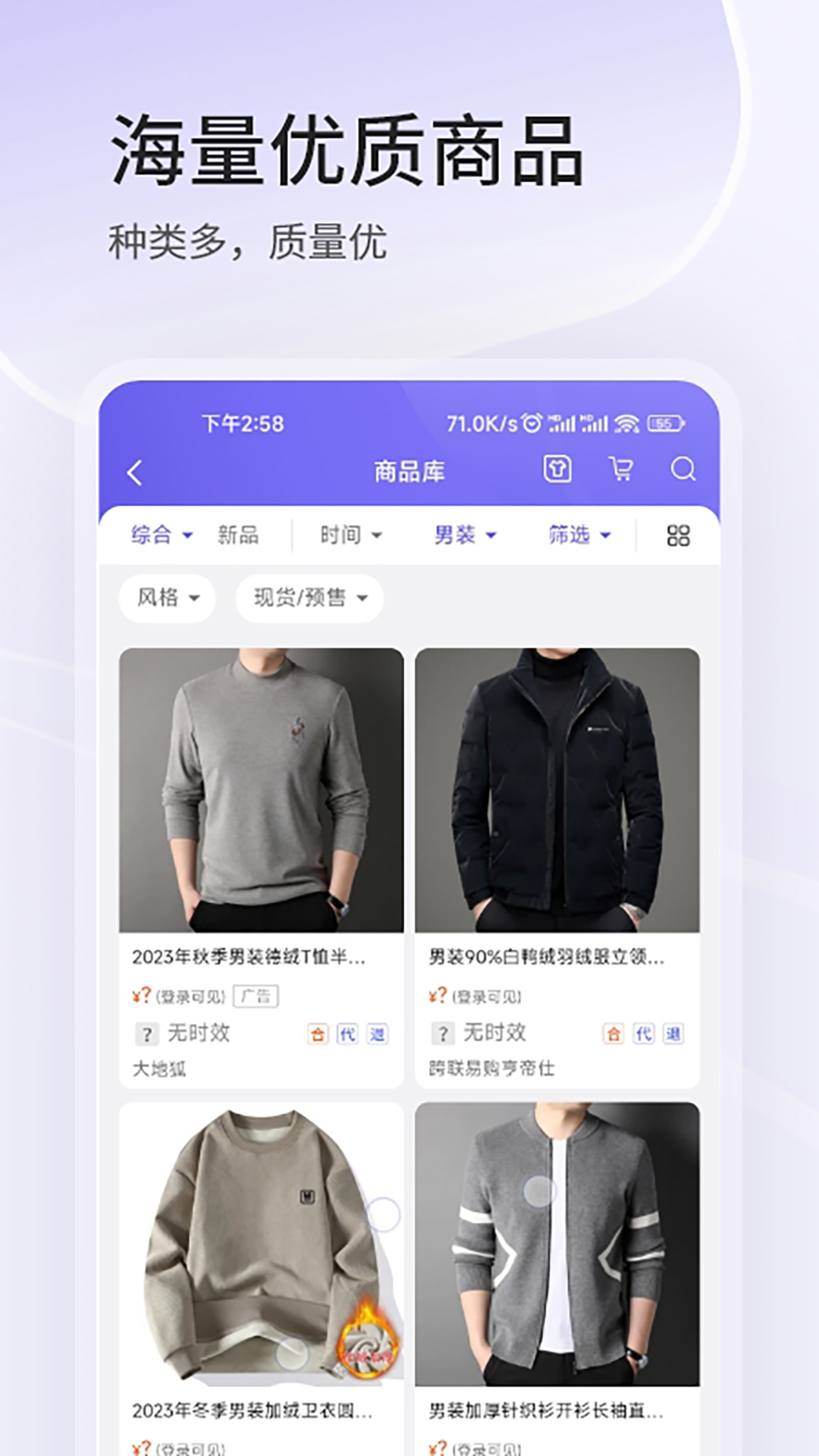
Task: Expand the 时间 dropdown
Action: tap(348, 535)
